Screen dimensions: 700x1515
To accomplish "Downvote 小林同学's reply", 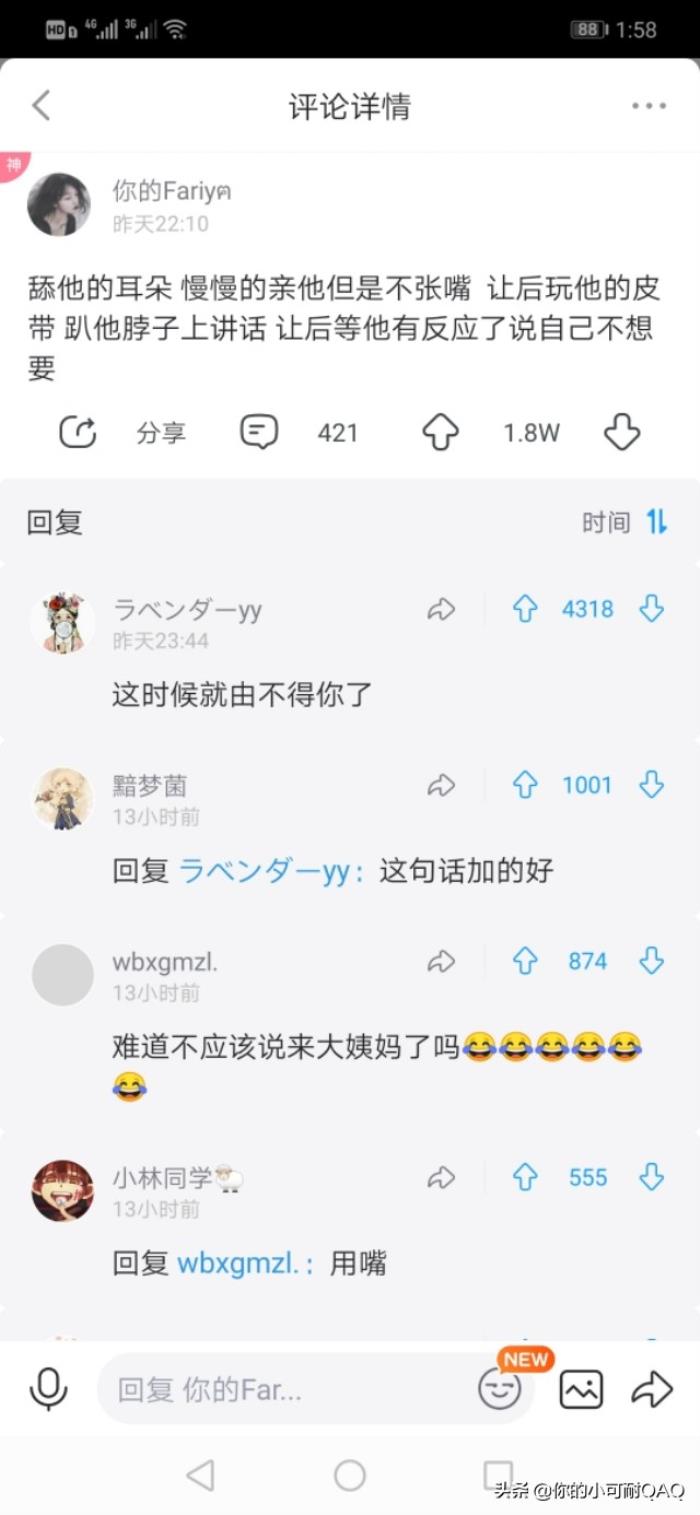I will [651, 1177].
